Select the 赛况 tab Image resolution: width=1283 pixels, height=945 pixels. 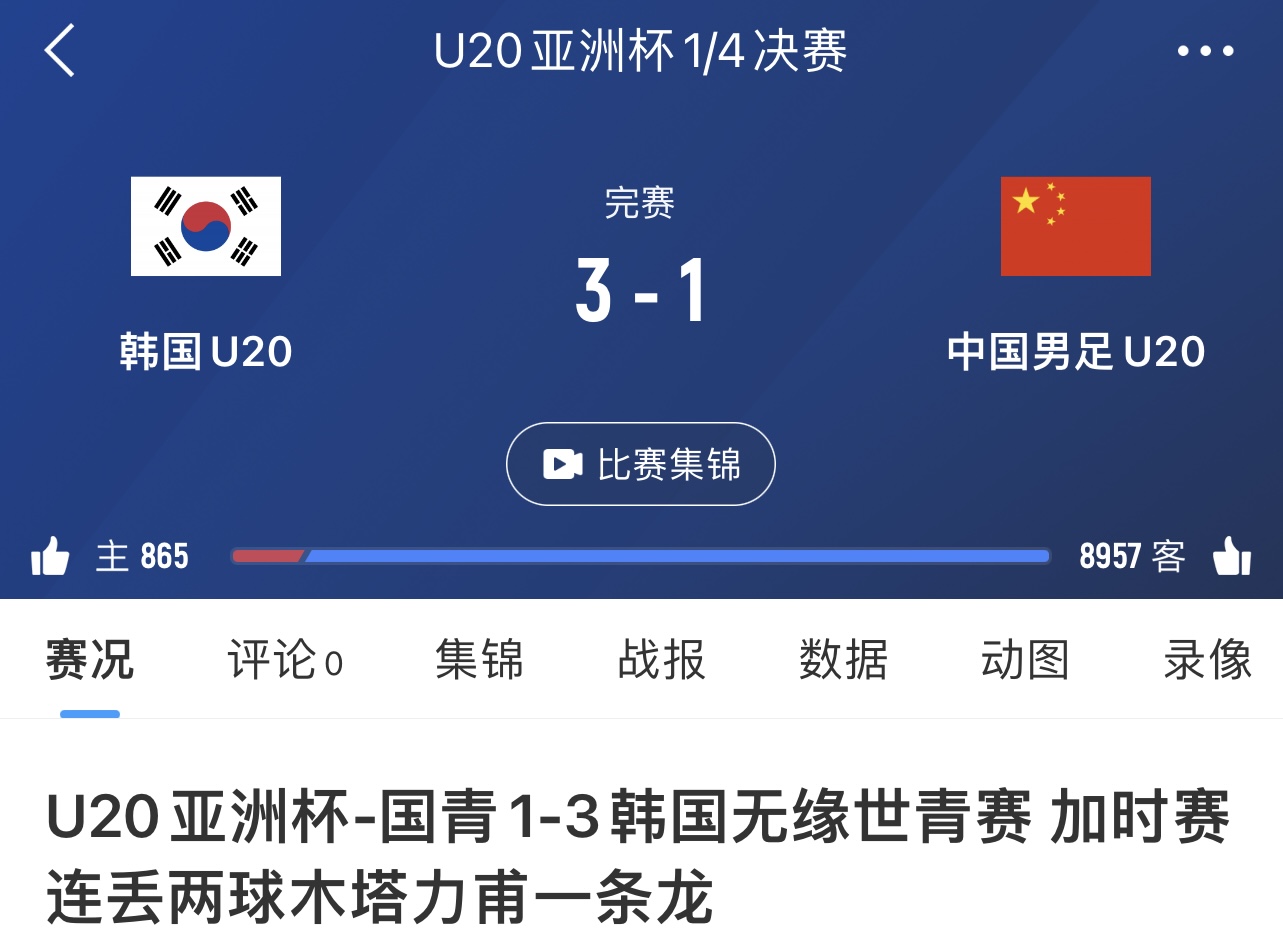(90, 661)
